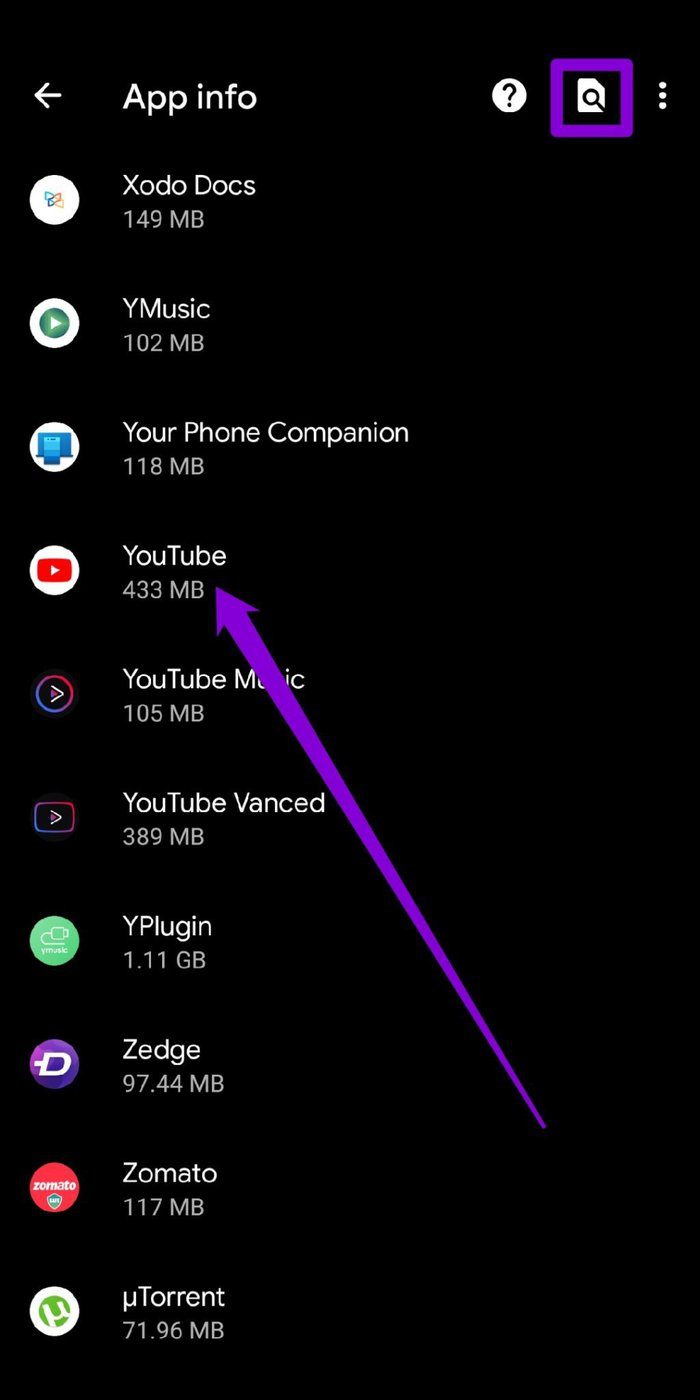Select the YMusic app row
Viewport: 700px width, 1400px height.
(350, 325)
